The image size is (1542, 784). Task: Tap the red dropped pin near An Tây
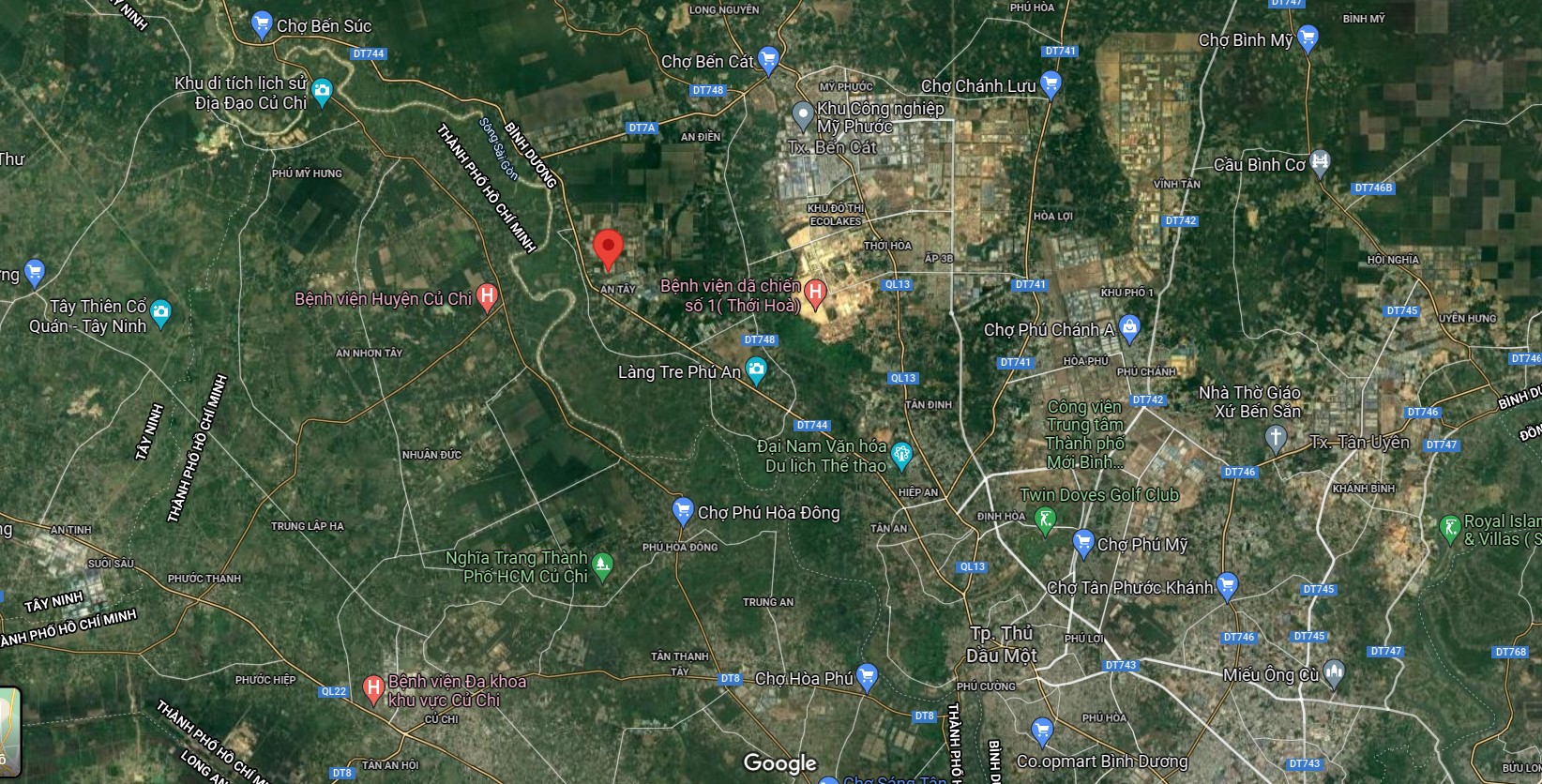coord(609,248)
